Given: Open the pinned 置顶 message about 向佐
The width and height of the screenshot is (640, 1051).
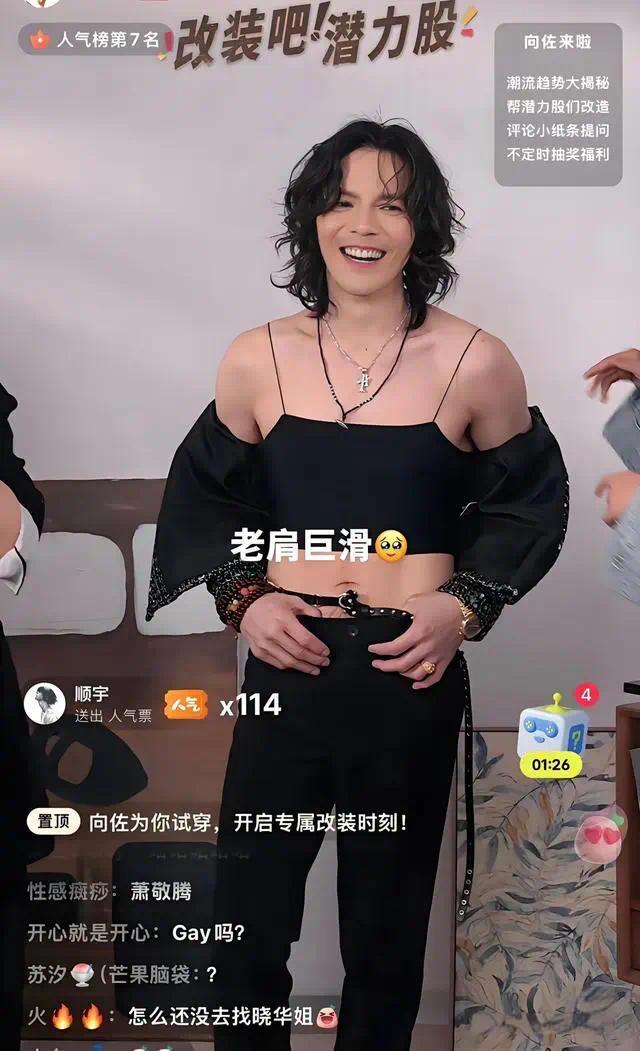Looking at the screenshot, I should pyautogui.click(x=216, y=822).
